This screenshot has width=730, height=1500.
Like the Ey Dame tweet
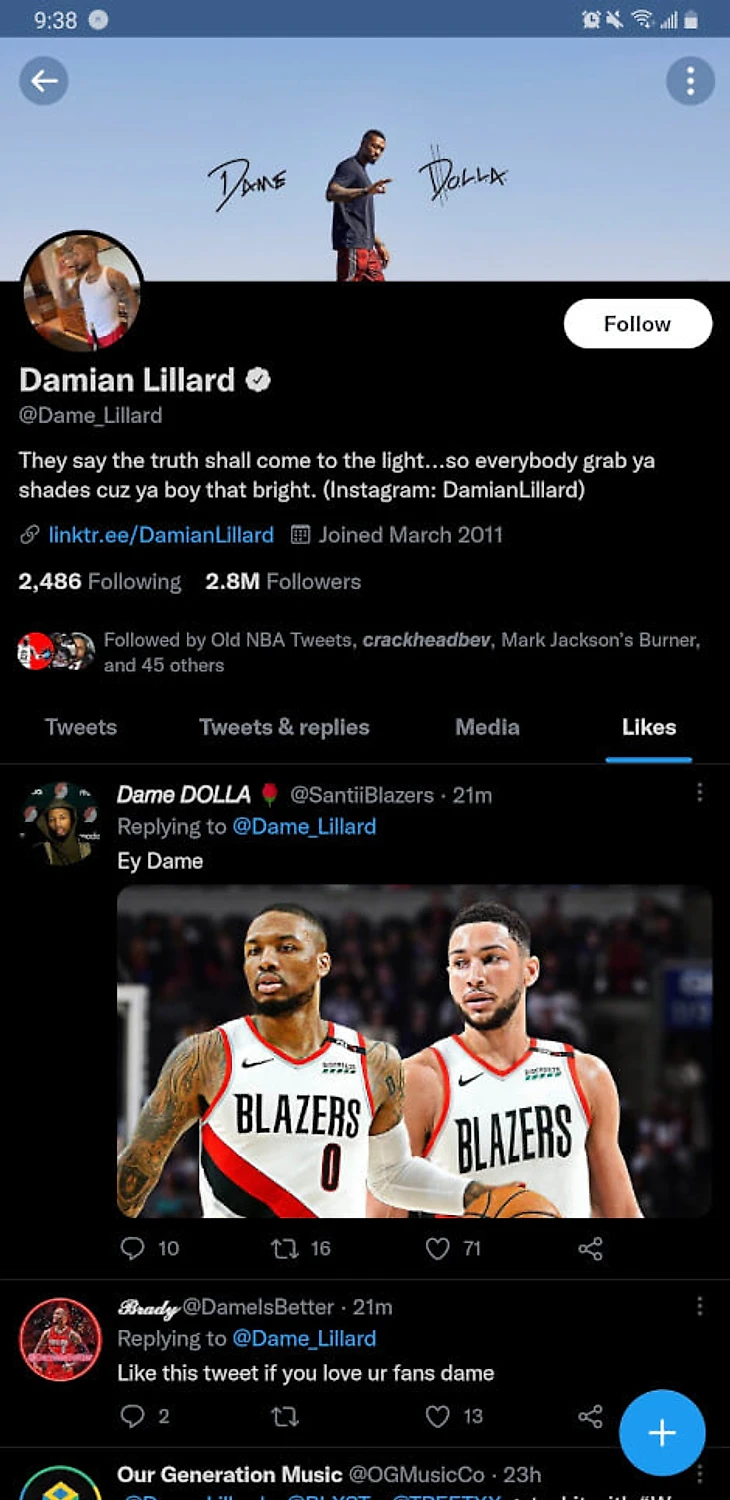(438, 1248)
